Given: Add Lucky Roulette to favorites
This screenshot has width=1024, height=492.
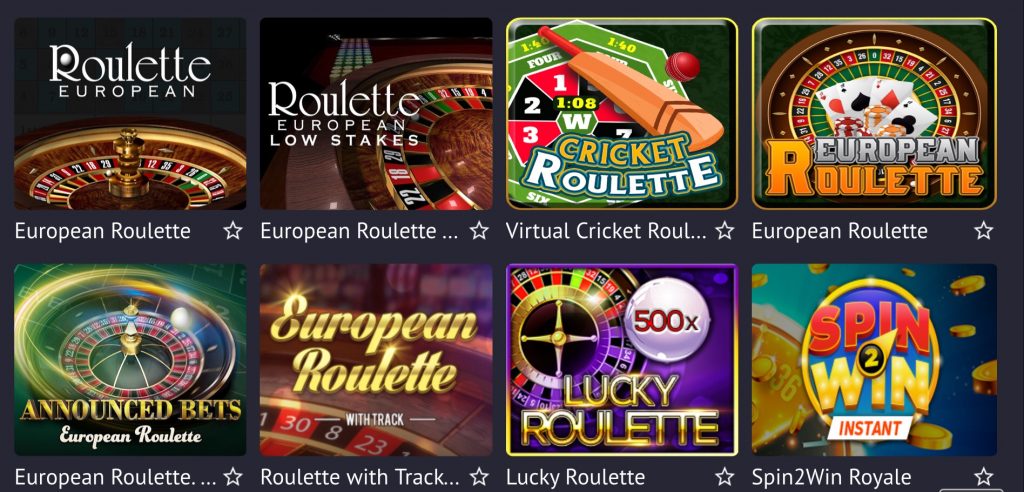Looking at the screenshot, I should coord(725,477).
